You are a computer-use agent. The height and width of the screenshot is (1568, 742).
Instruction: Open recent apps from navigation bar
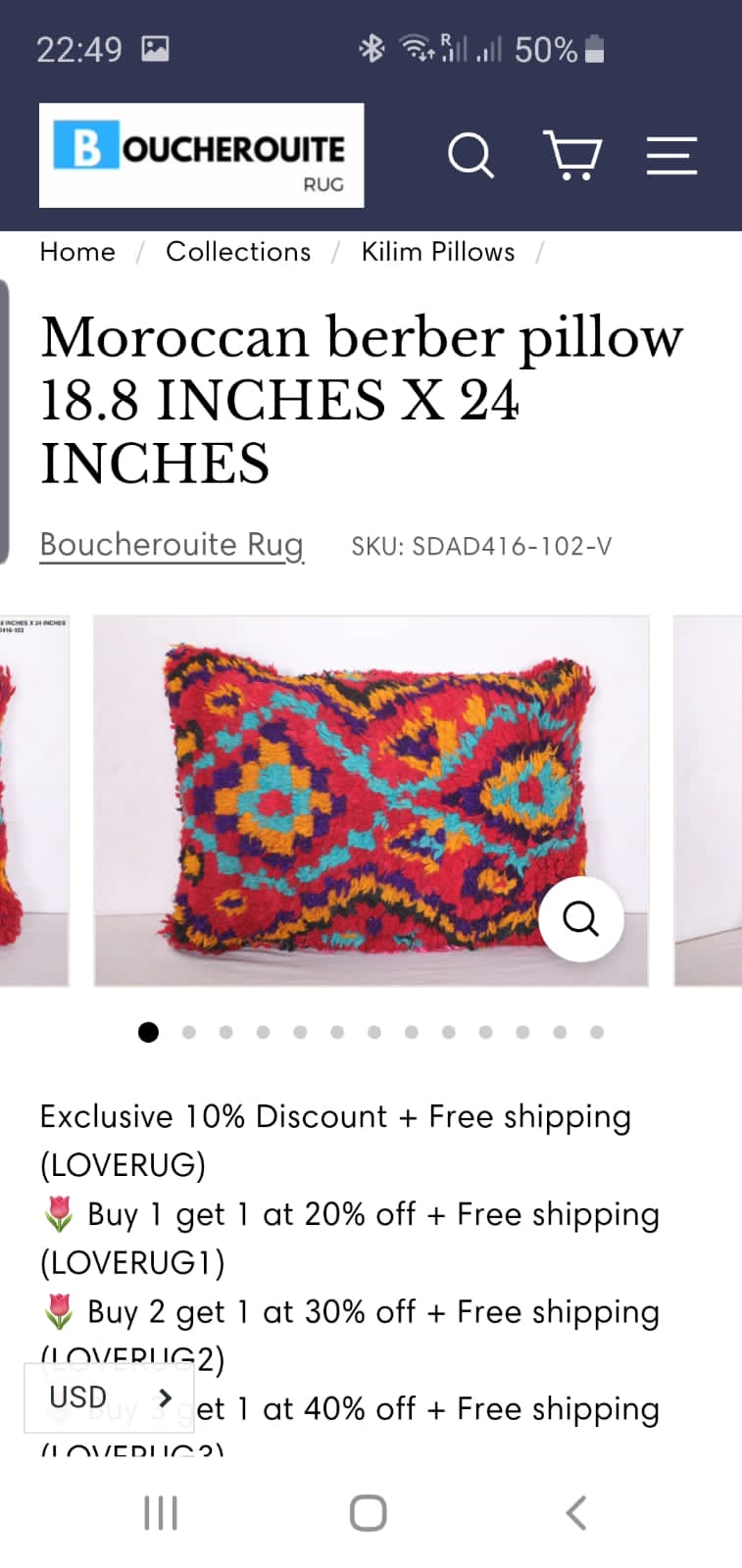[161, 1513]
